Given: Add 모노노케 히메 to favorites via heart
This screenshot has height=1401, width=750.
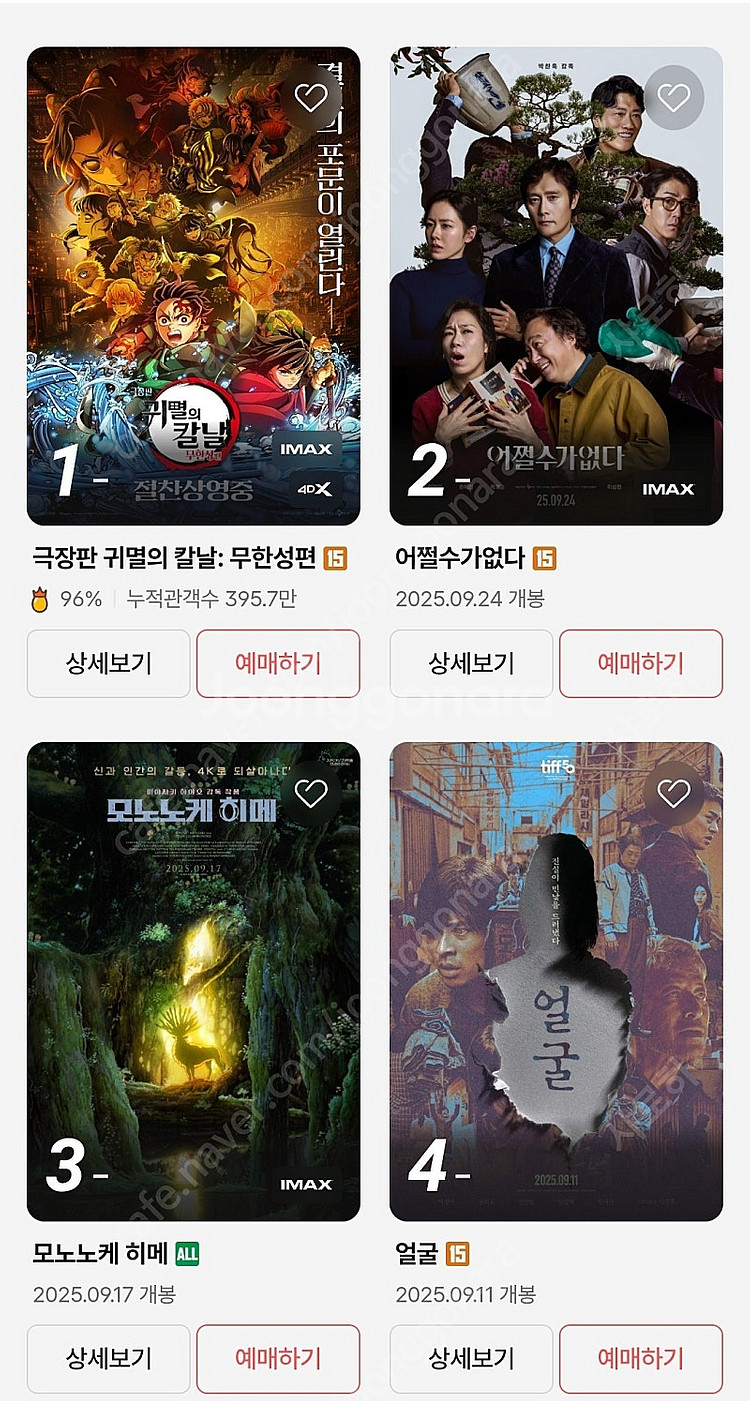Looking at the screenshot, I should pos(311,793).
